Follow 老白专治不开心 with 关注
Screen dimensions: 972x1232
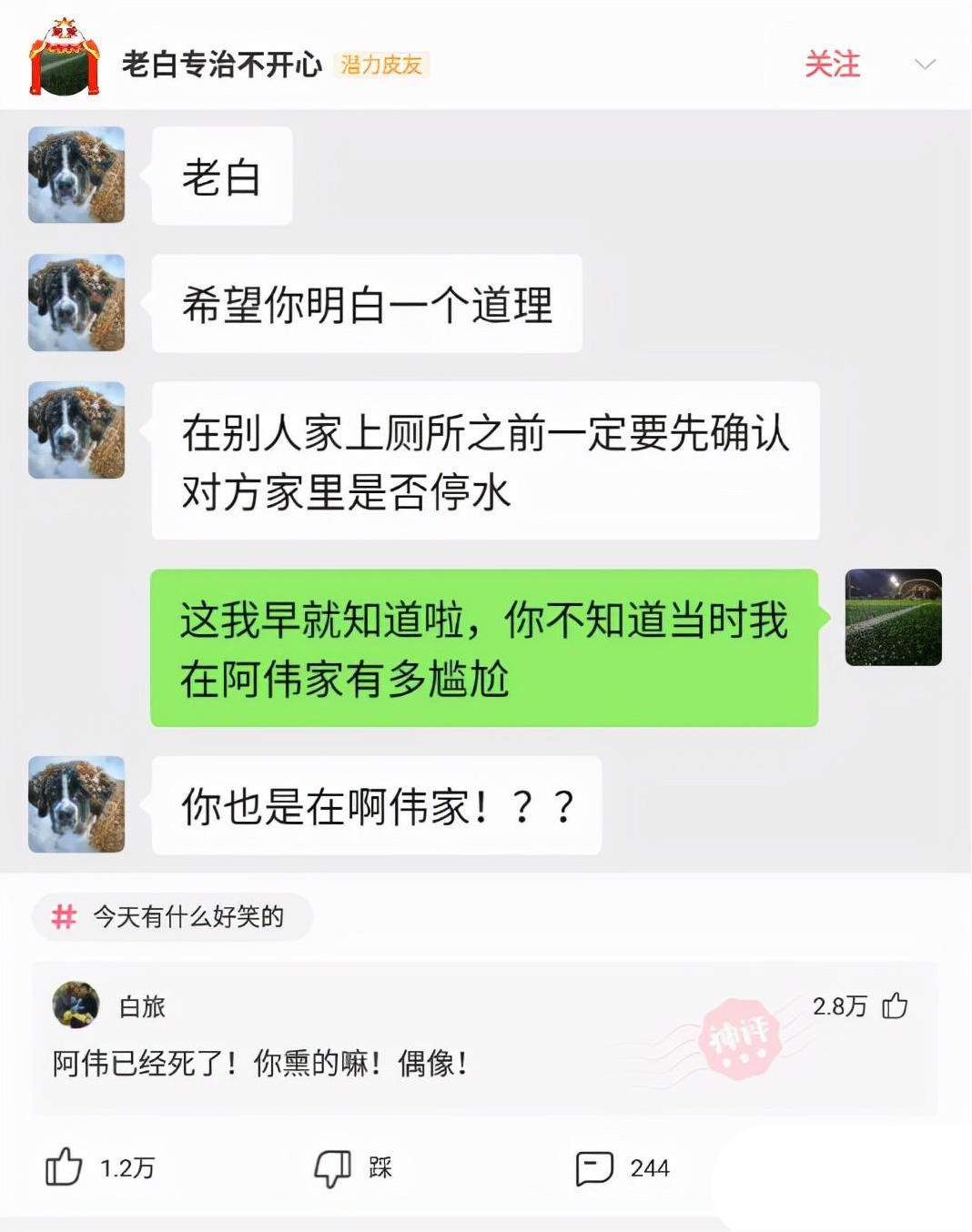[832, 64]
